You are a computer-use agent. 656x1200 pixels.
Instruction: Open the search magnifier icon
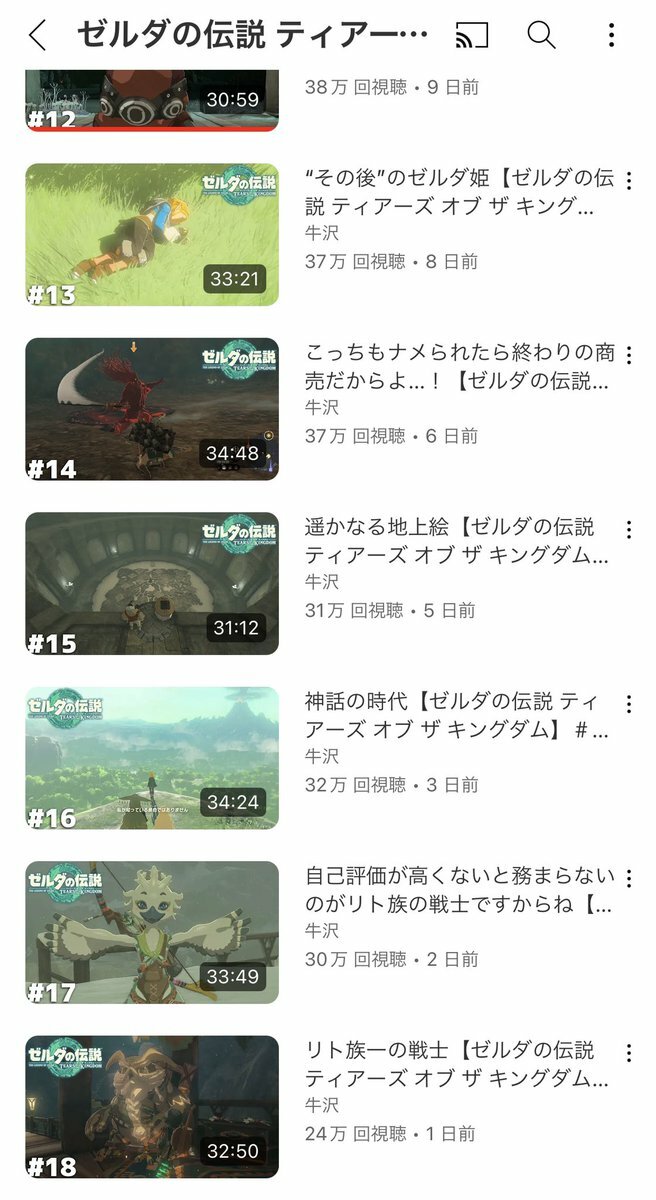click(x=541, y=35)
